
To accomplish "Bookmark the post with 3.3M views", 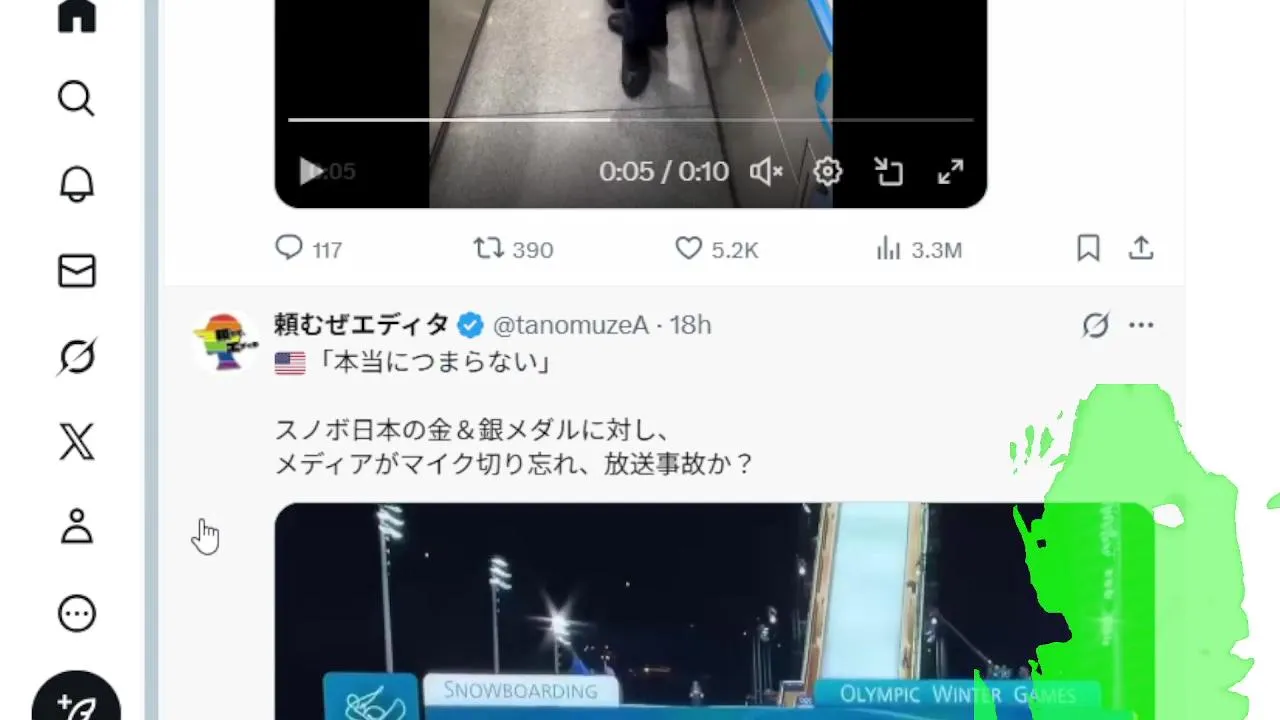I will pos(1088,248).
